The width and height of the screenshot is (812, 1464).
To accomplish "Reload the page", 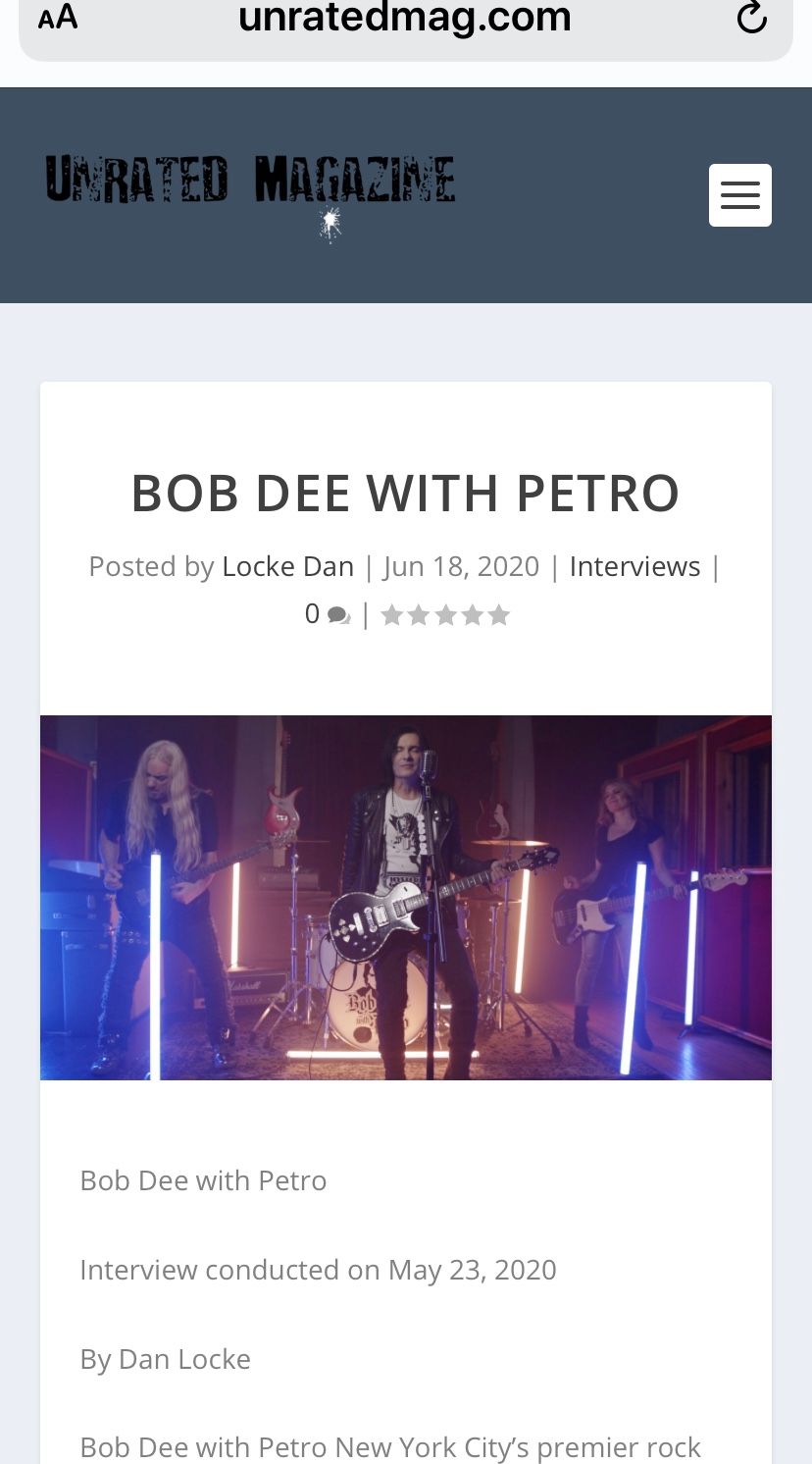I will pos(751,17).
